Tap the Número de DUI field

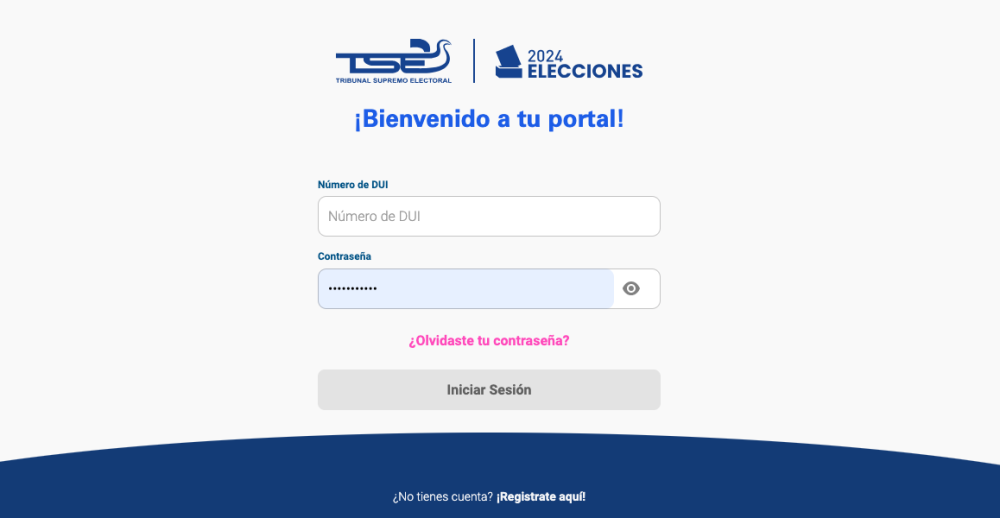coord(488,216)
